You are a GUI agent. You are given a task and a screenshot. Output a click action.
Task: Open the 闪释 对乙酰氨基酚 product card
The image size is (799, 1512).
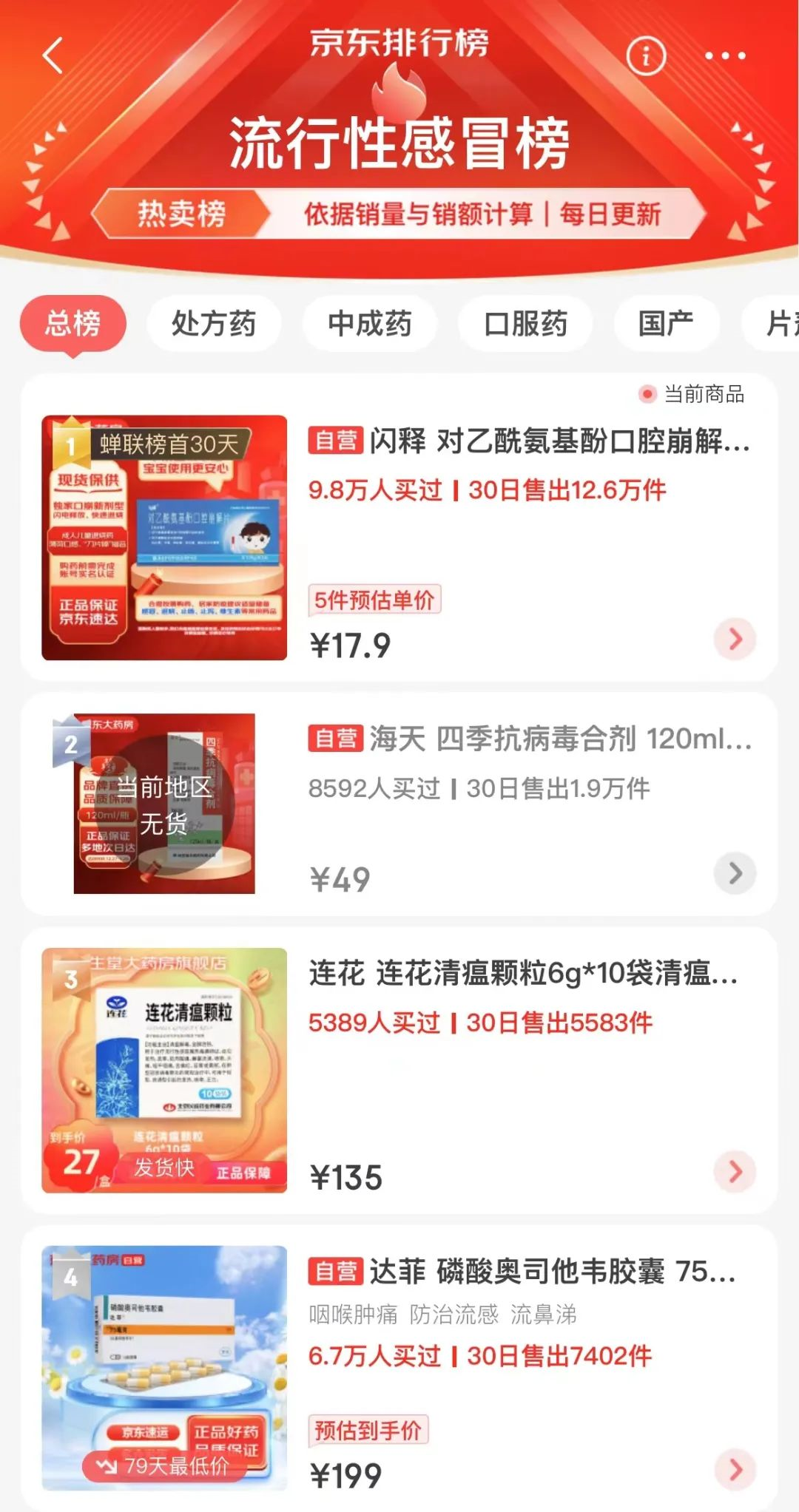pos(529,442)
